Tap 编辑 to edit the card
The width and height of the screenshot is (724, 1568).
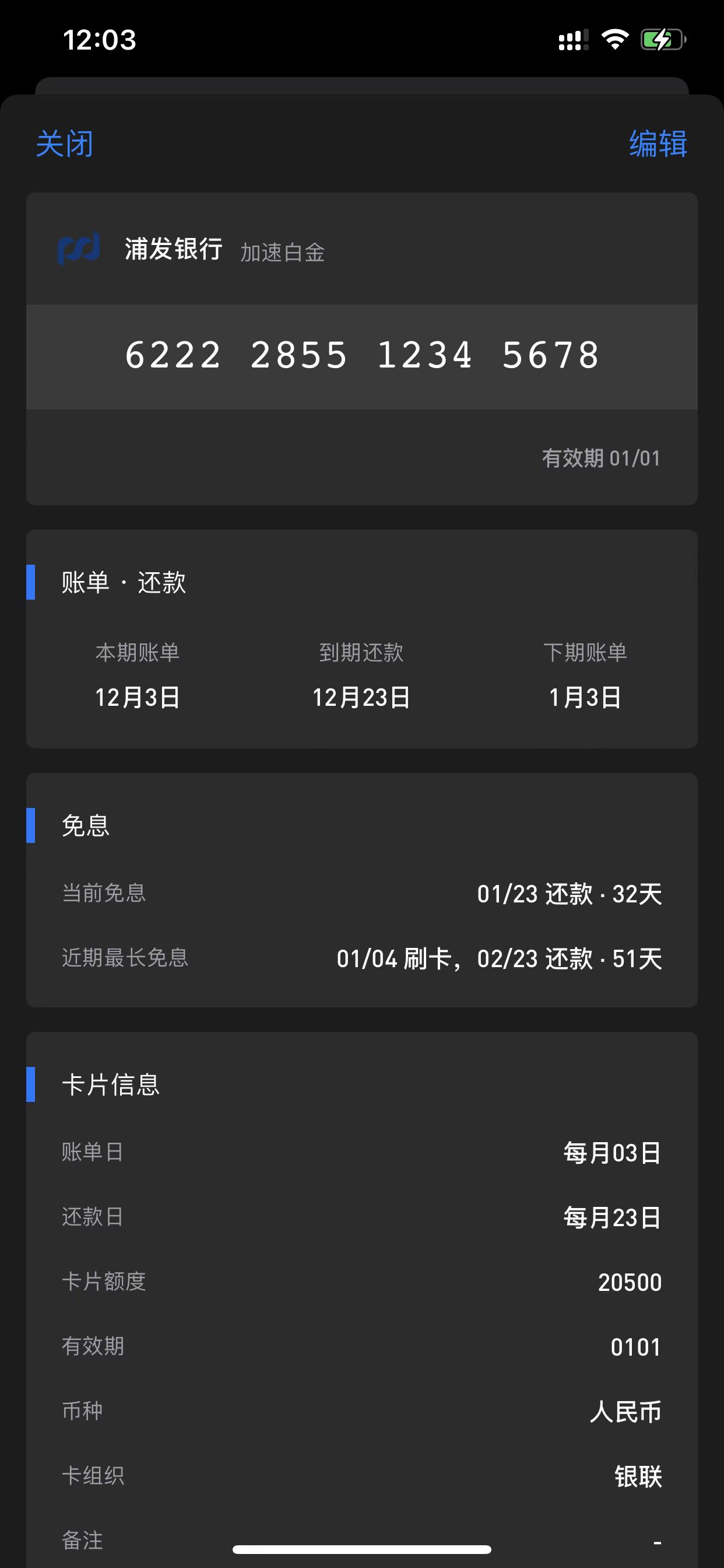pyautogui.click(x=658, y=144)
